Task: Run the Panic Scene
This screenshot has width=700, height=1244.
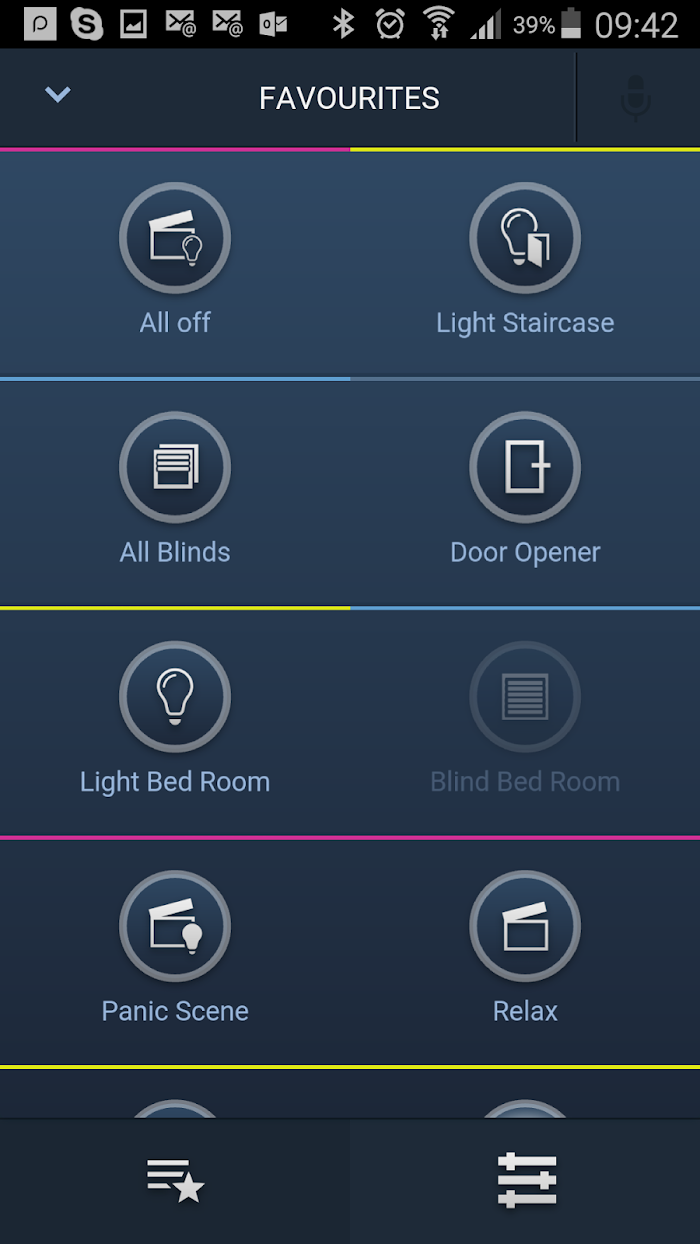Action: point(175,925)
